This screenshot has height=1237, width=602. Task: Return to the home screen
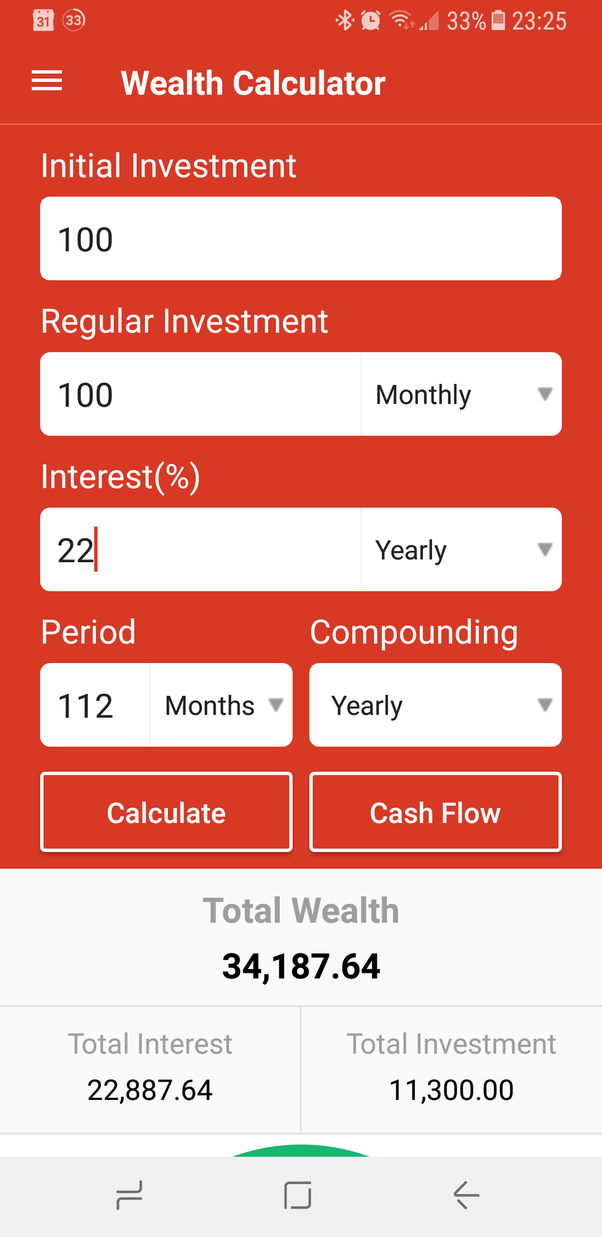tap(297, 1194)
